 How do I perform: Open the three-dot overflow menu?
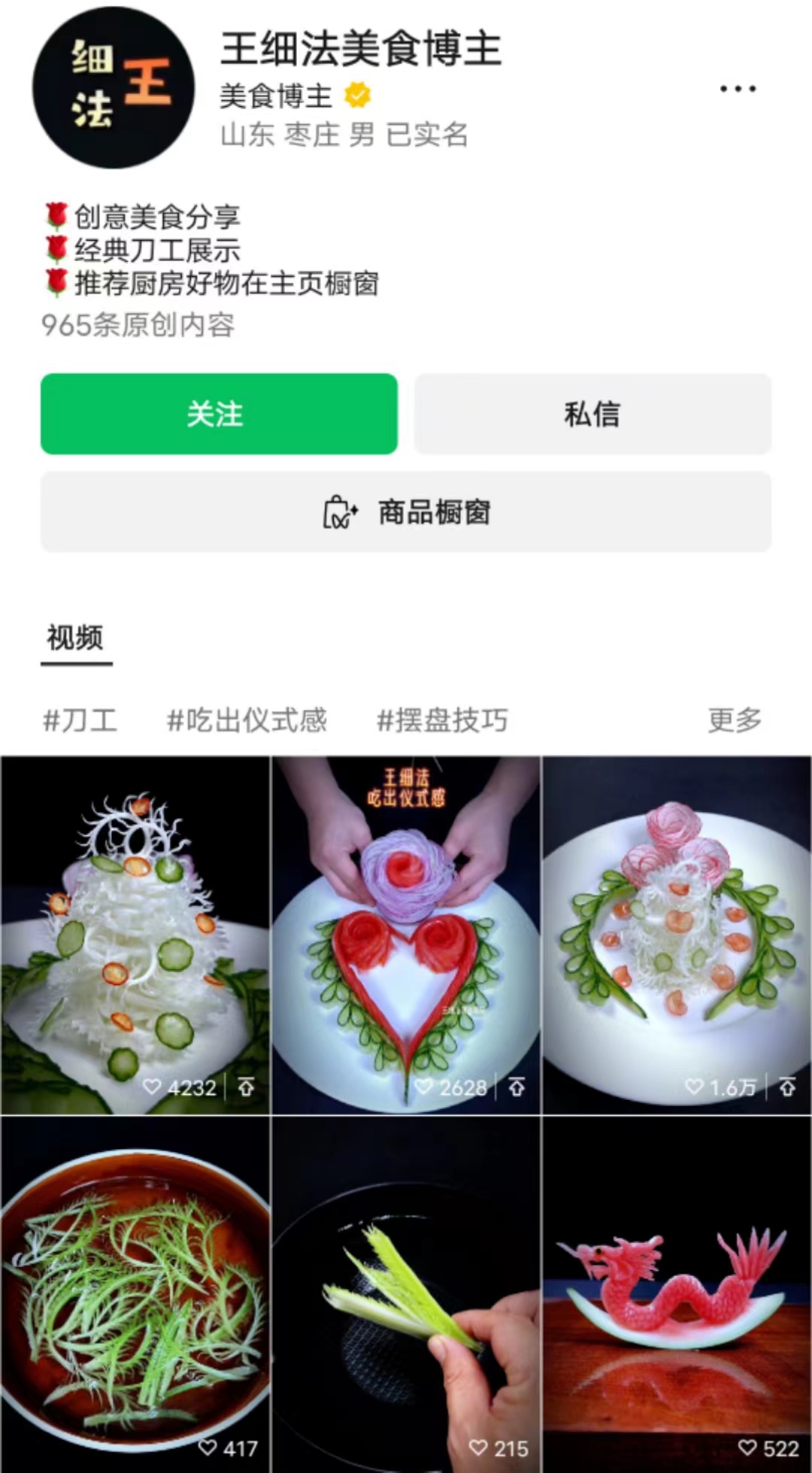(737, 89)
